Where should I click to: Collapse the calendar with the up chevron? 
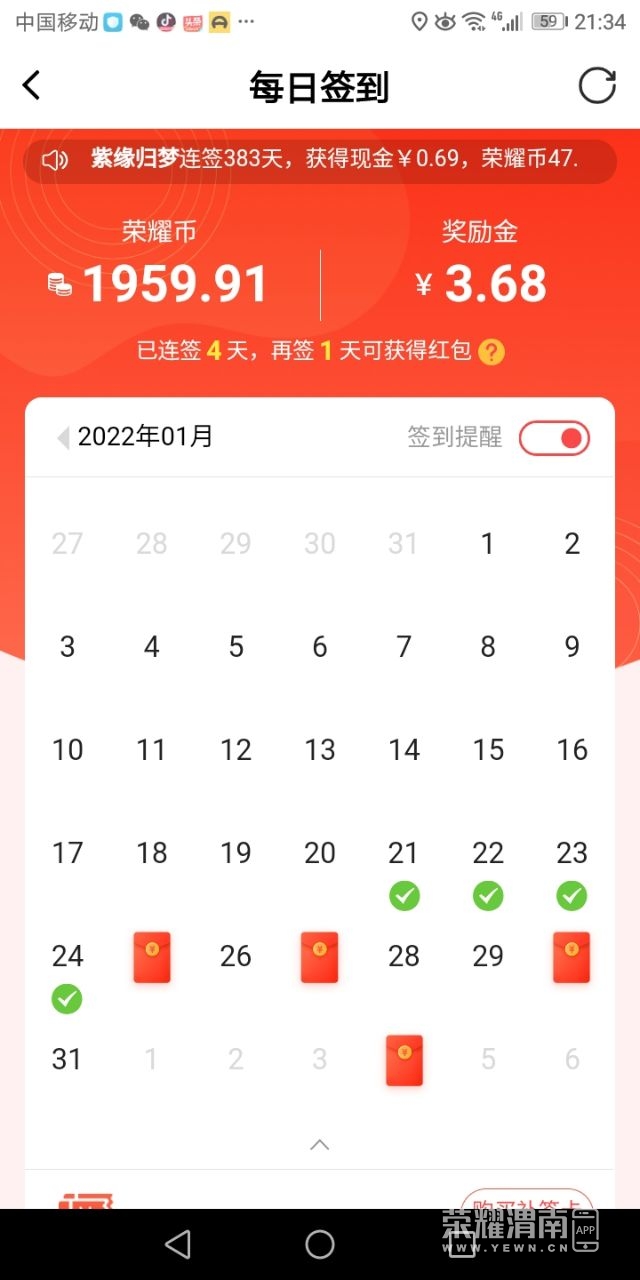coord(320,1144)
